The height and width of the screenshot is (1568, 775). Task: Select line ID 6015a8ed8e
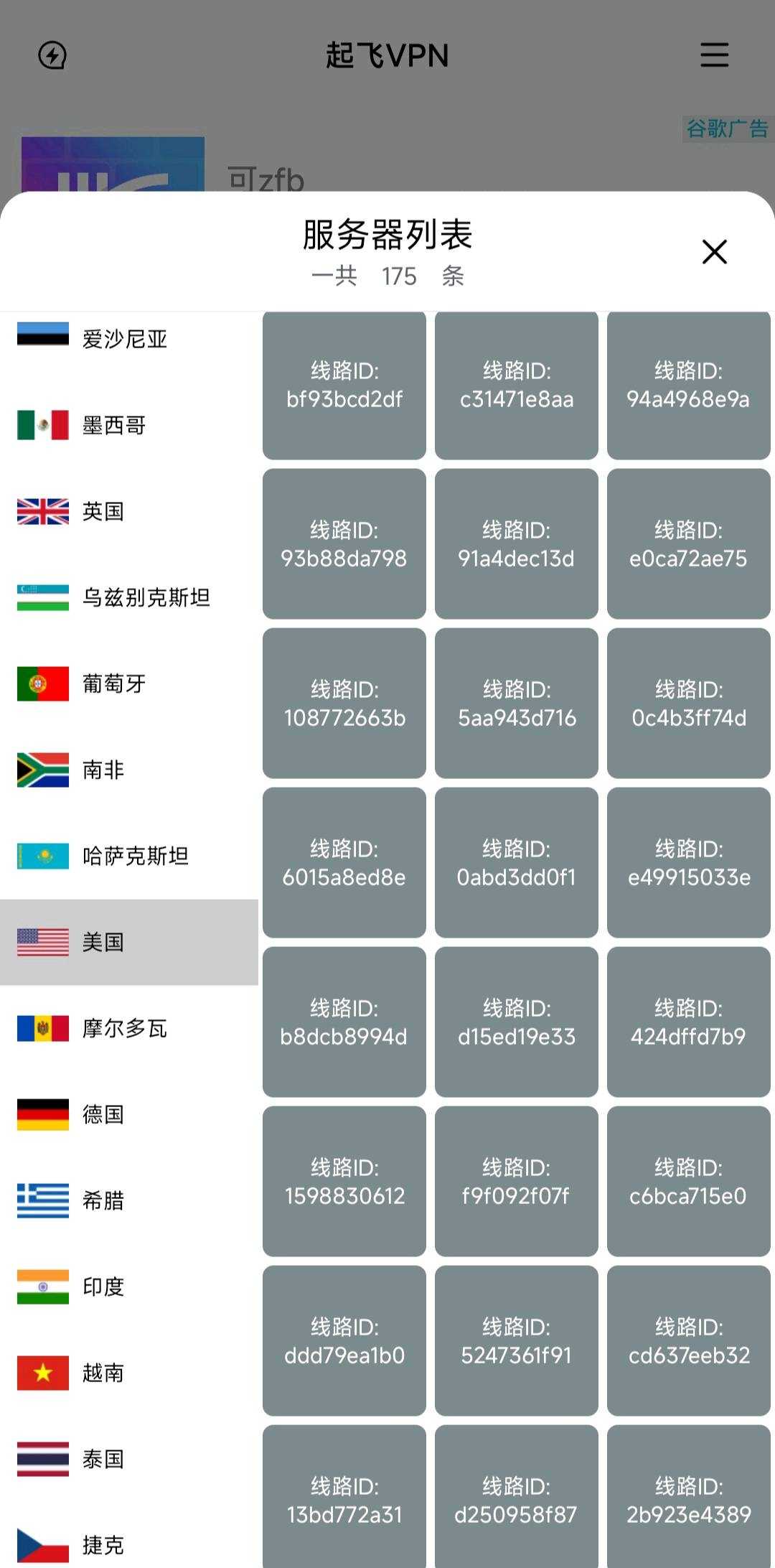(x=344, y=863)
